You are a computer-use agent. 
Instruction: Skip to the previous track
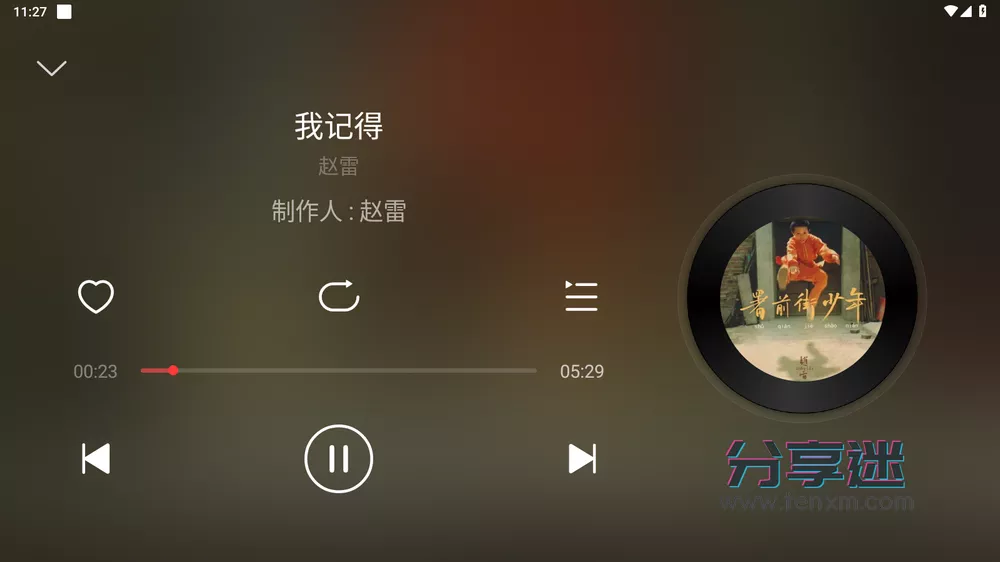(96, 459)
